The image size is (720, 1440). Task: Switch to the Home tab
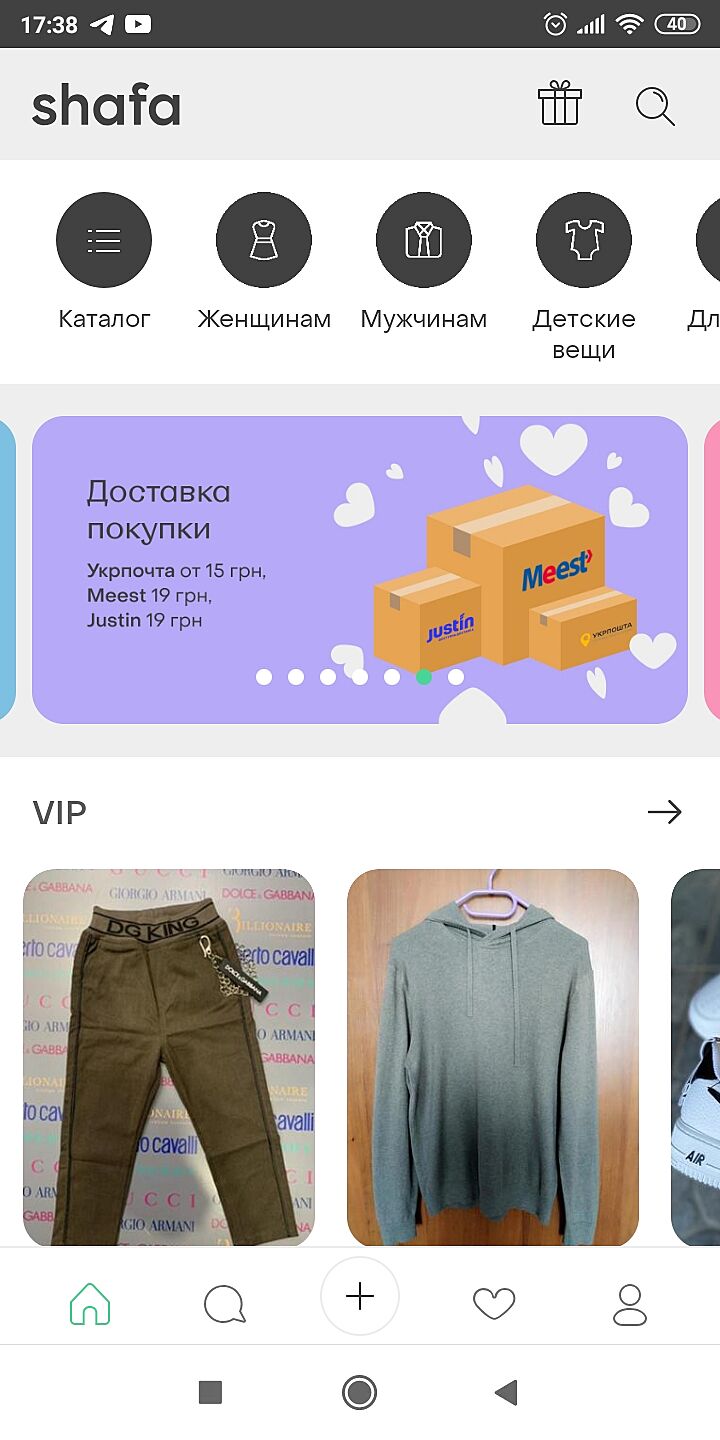[x=90, y=1304]
